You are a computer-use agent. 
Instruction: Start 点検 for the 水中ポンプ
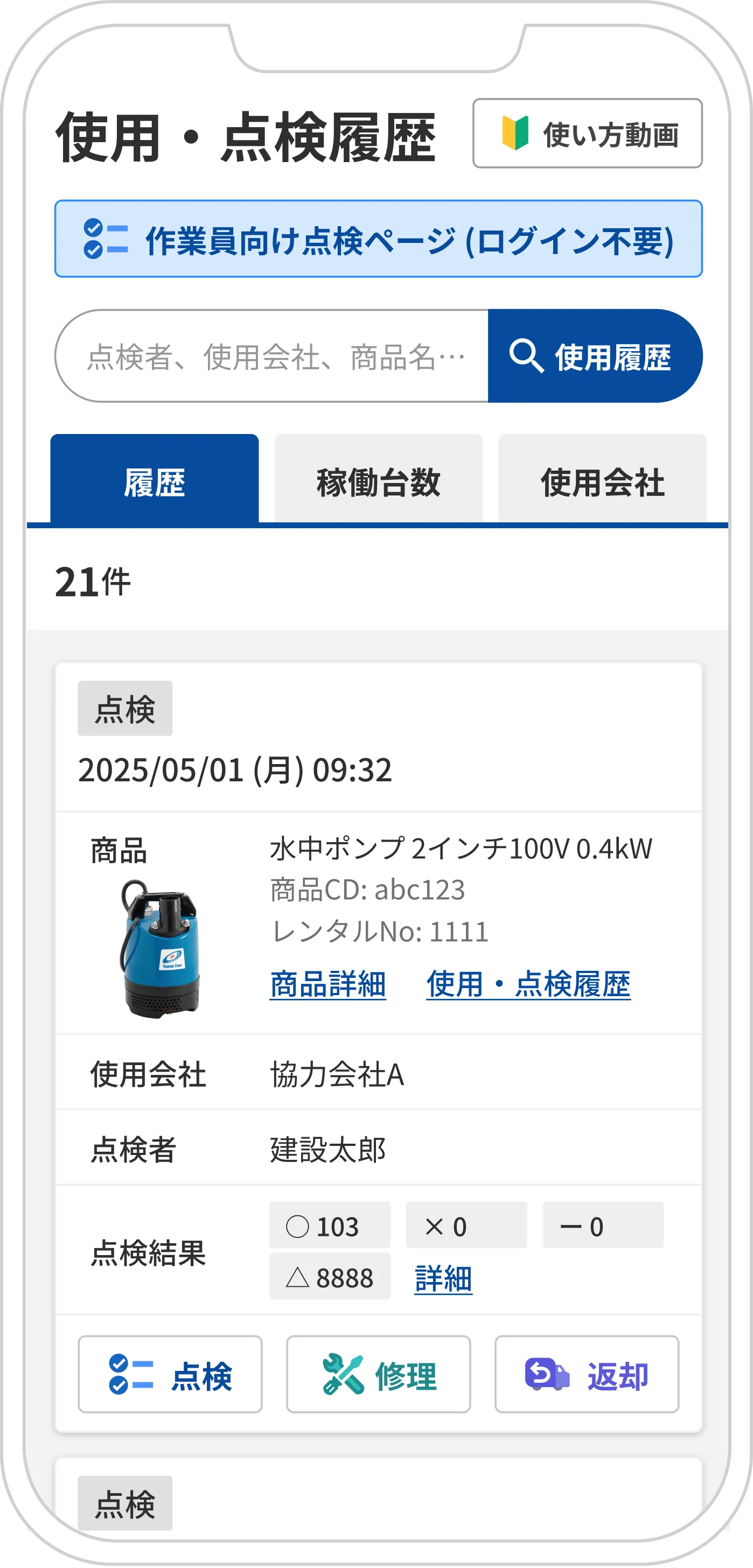170,1375
